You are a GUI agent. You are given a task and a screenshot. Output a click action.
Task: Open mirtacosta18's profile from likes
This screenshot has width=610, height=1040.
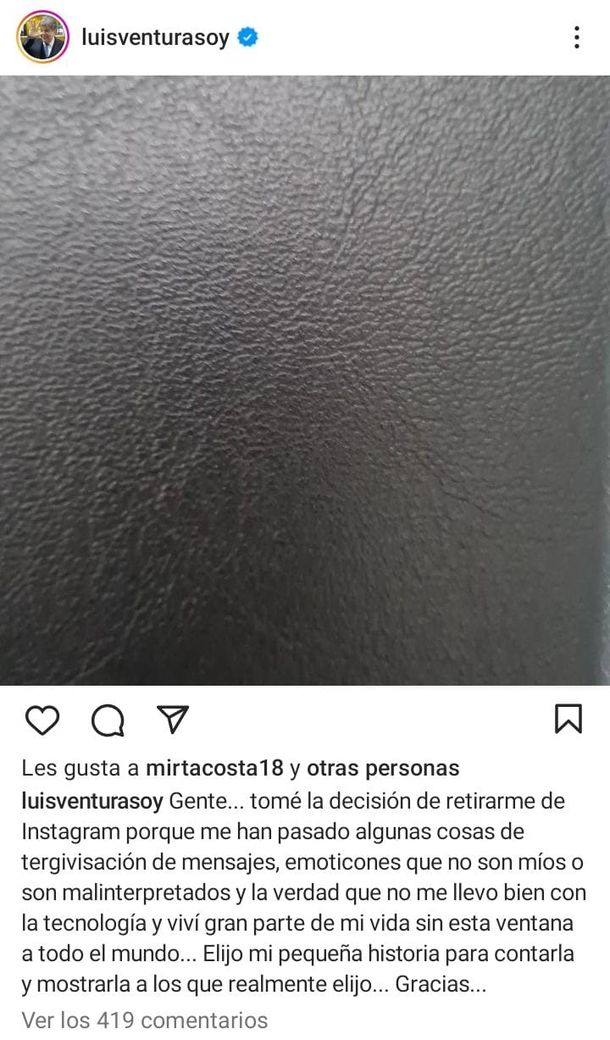pos(214,768)
